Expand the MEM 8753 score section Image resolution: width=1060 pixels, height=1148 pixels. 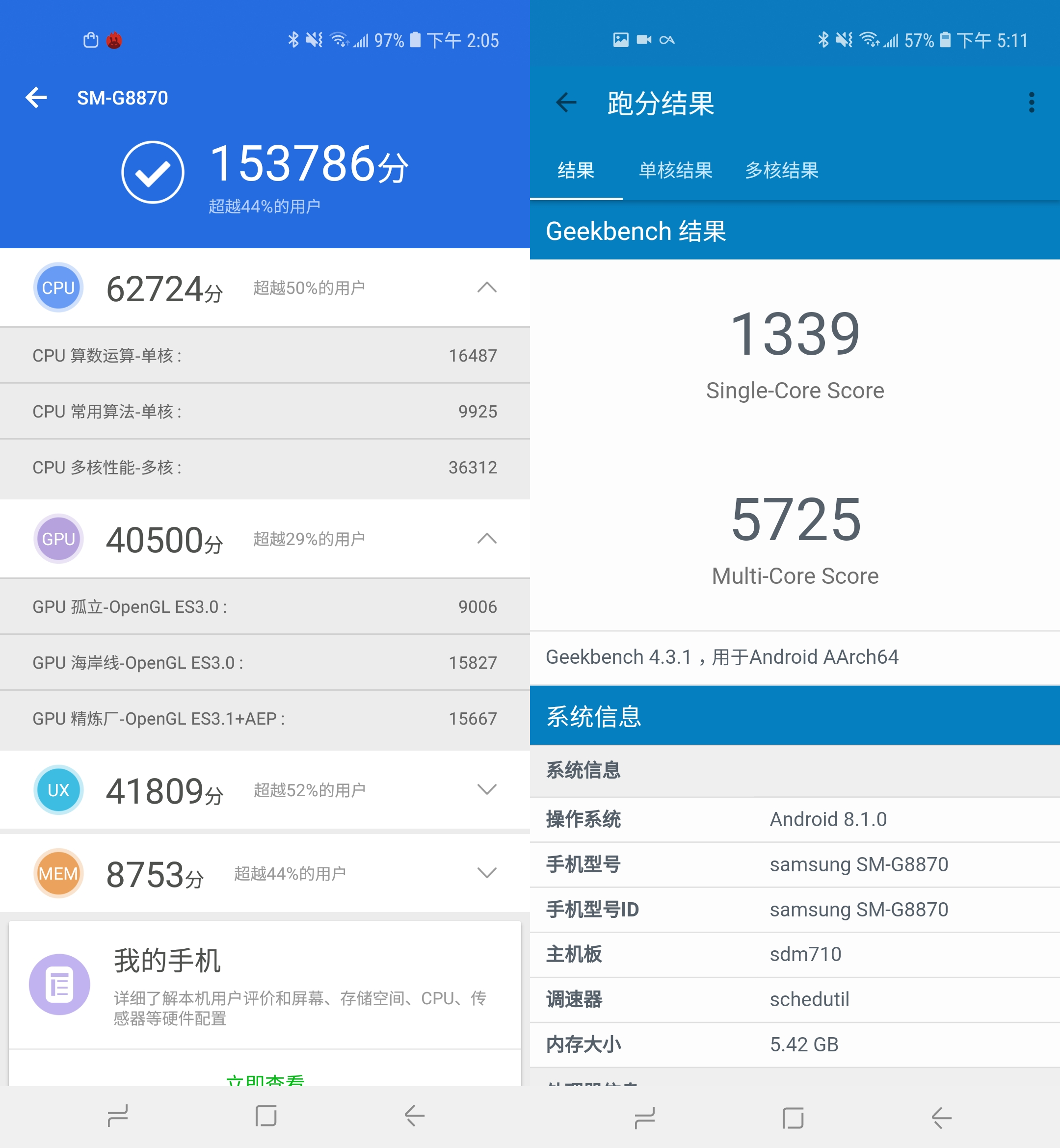coord(486,873)
